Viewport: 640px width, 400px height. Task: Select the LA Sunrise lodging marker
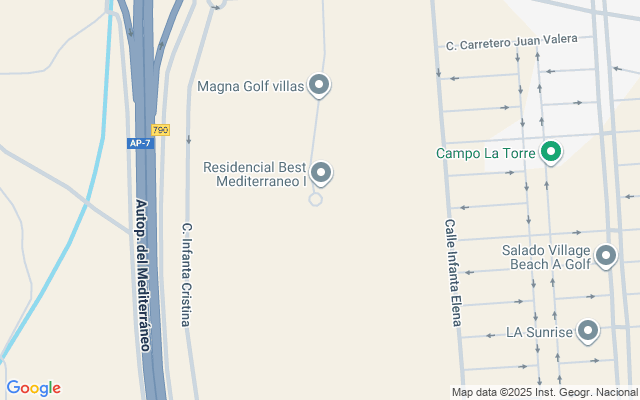[x=588, y=331]
